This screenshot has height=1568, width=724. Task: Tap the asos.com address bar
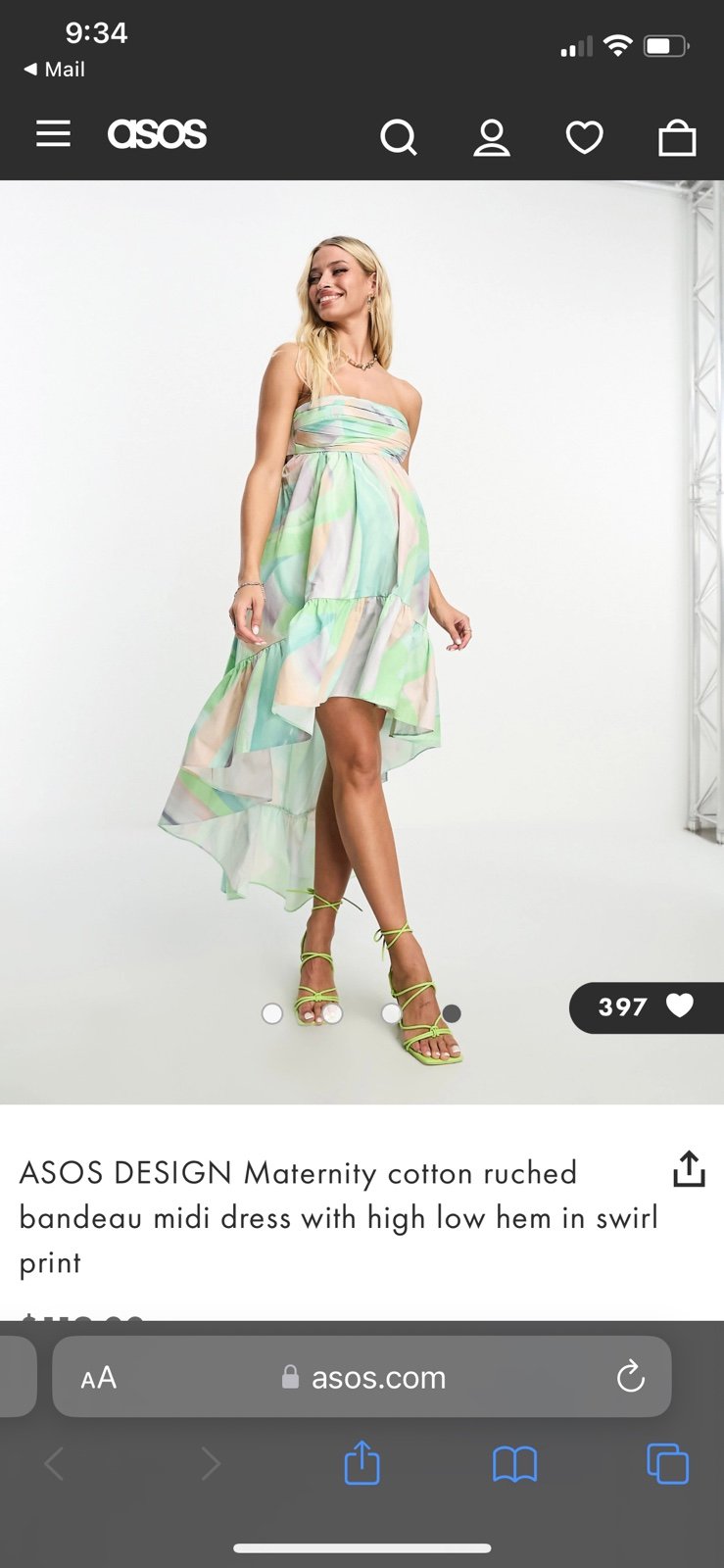[x=362, y=1377]
